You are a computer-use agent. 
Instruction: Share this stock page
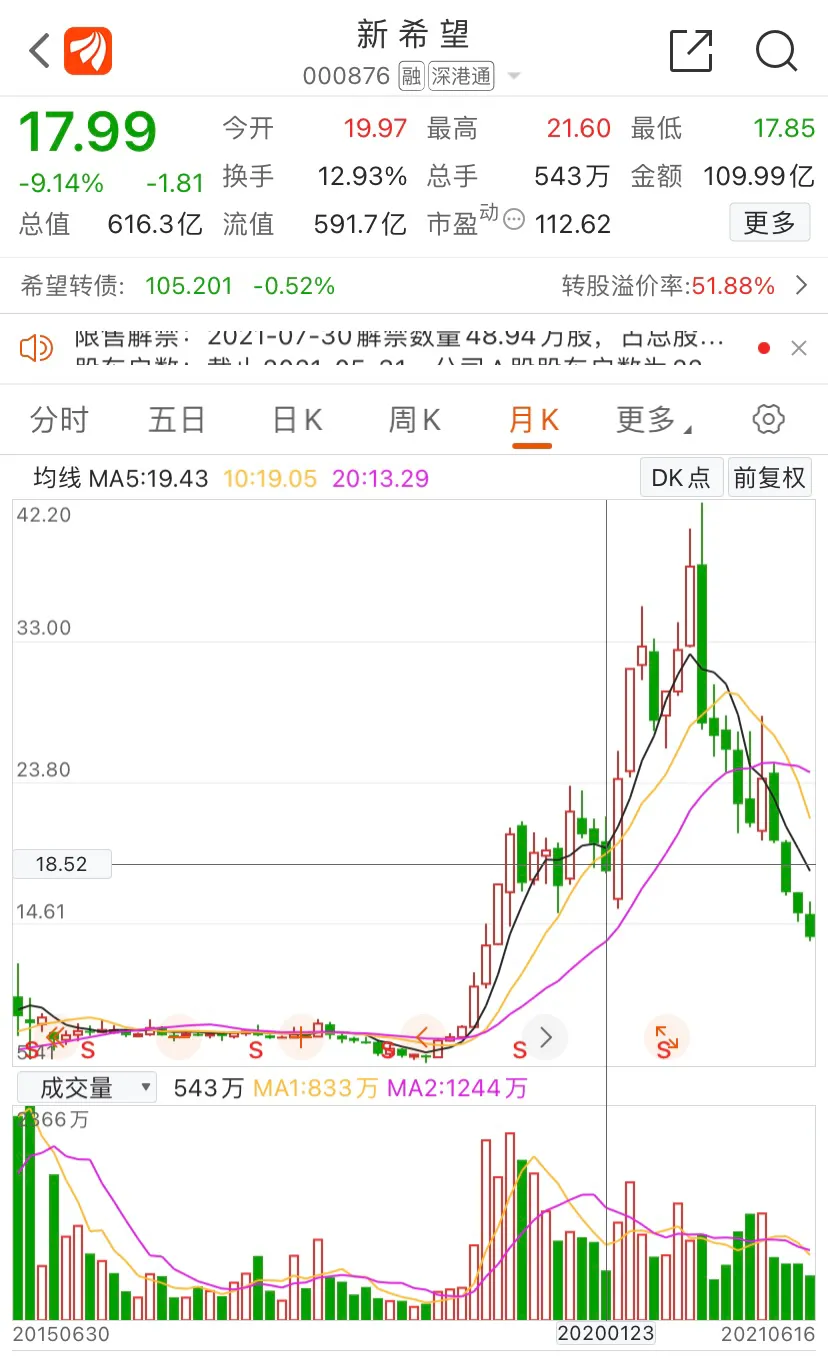pos(691,51)
